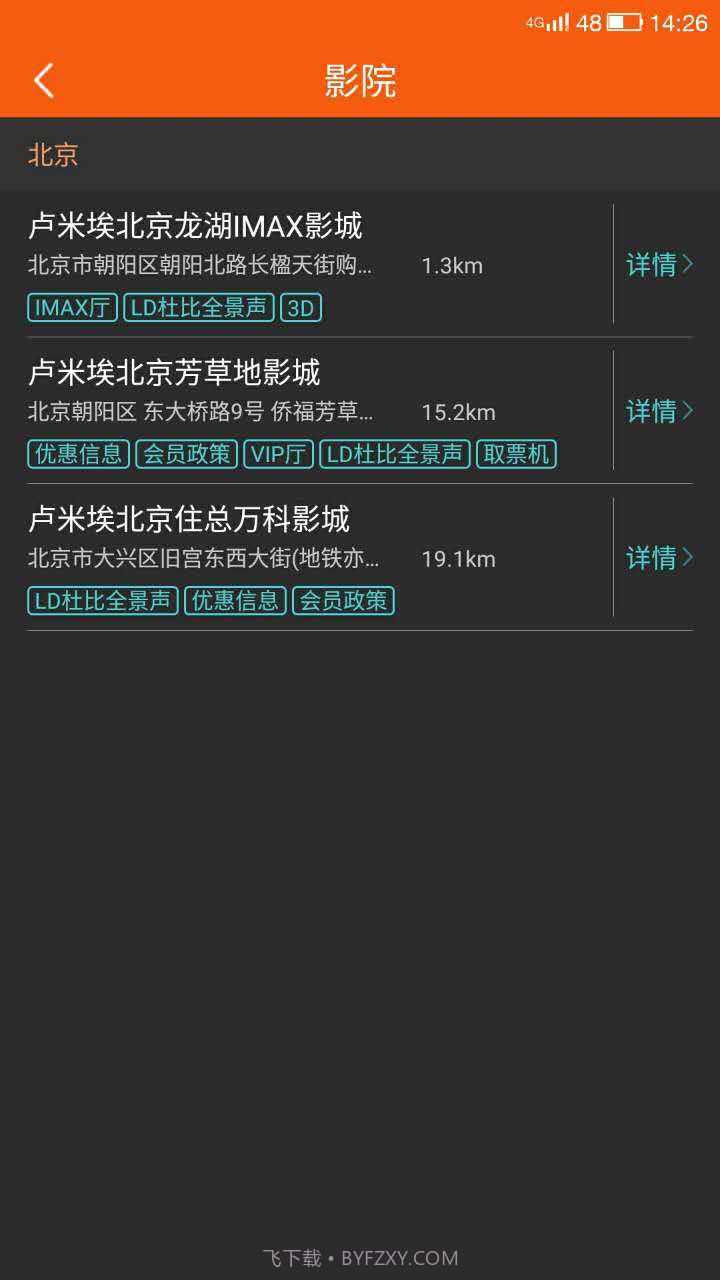Switch city by tapping 北京 header

click(52, 154)
